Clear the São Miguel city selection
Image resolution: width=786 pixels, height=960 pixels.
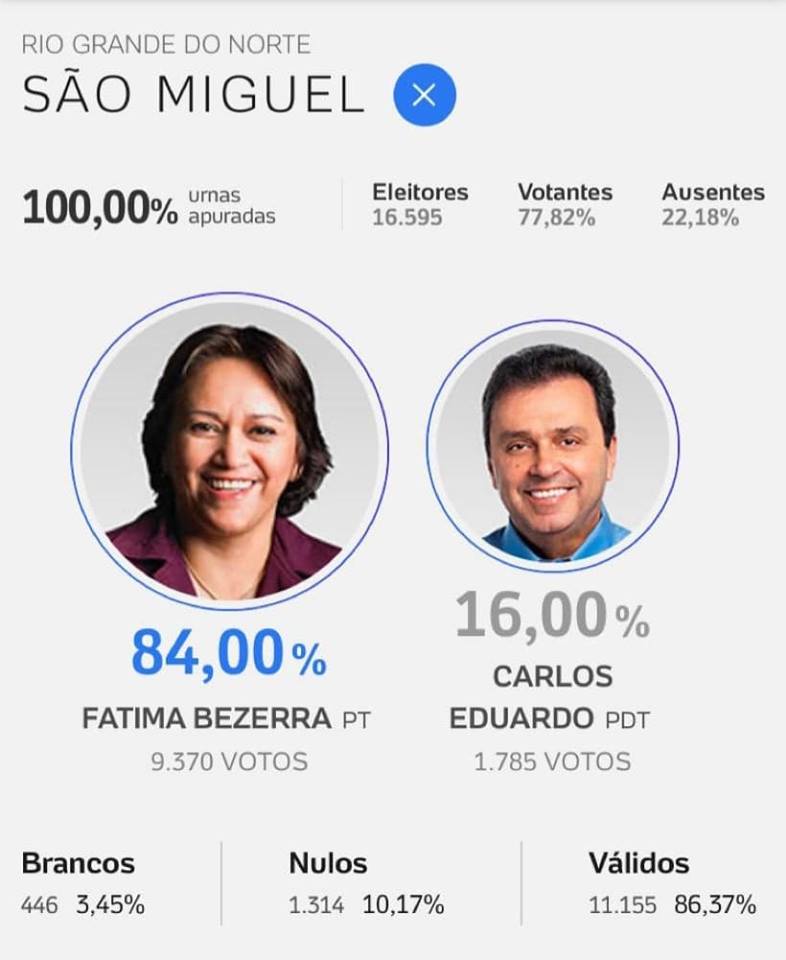pyautogui.click(x=424, y=96)
